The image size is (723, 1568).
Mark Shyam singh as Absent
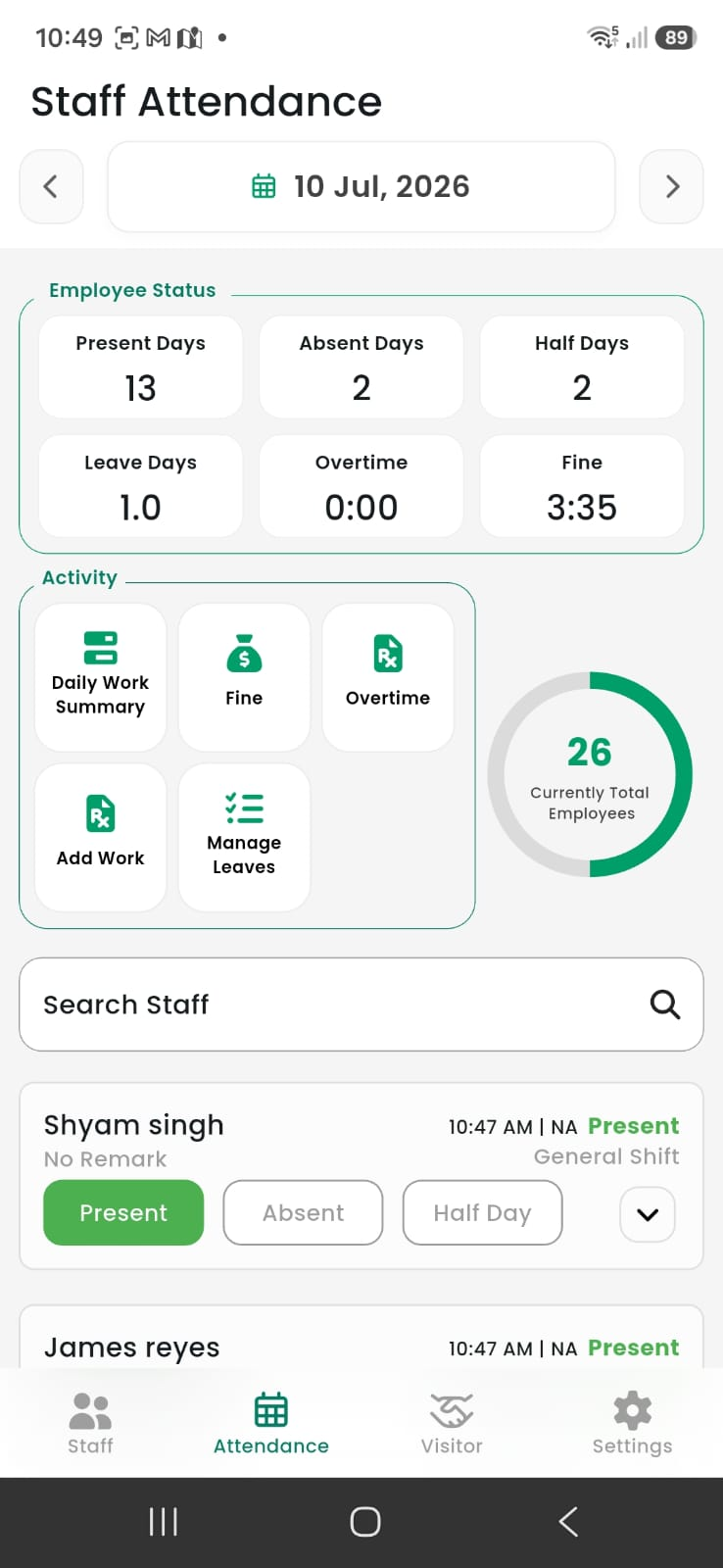point(303,1212)
